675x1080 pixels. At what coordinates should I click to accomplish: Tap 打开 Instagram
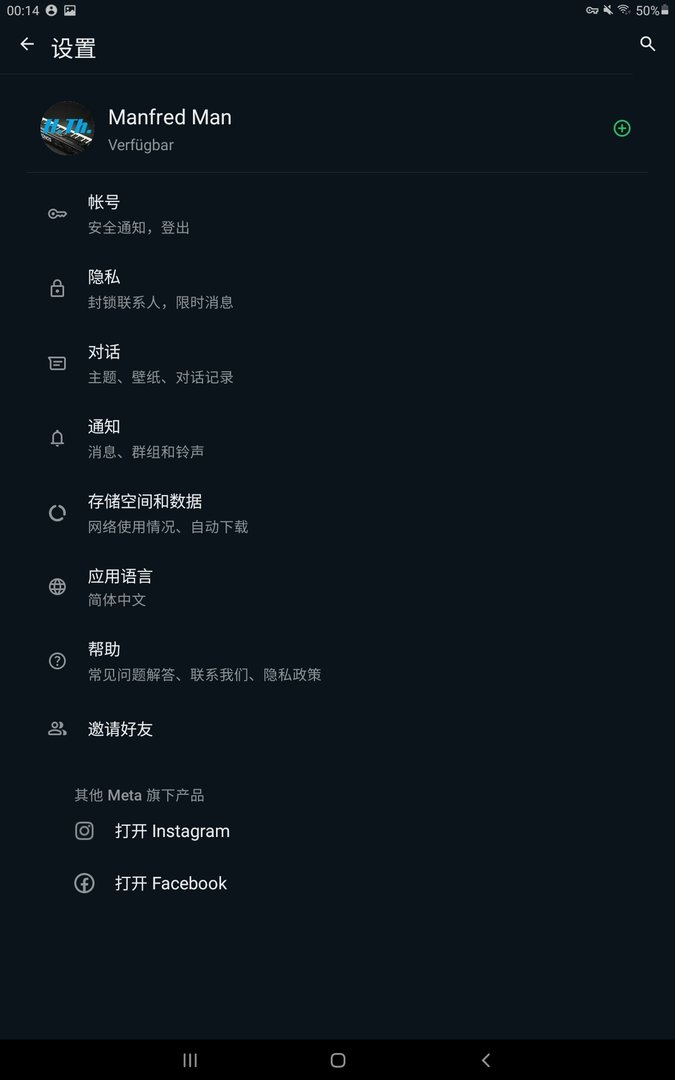point(171,831)
